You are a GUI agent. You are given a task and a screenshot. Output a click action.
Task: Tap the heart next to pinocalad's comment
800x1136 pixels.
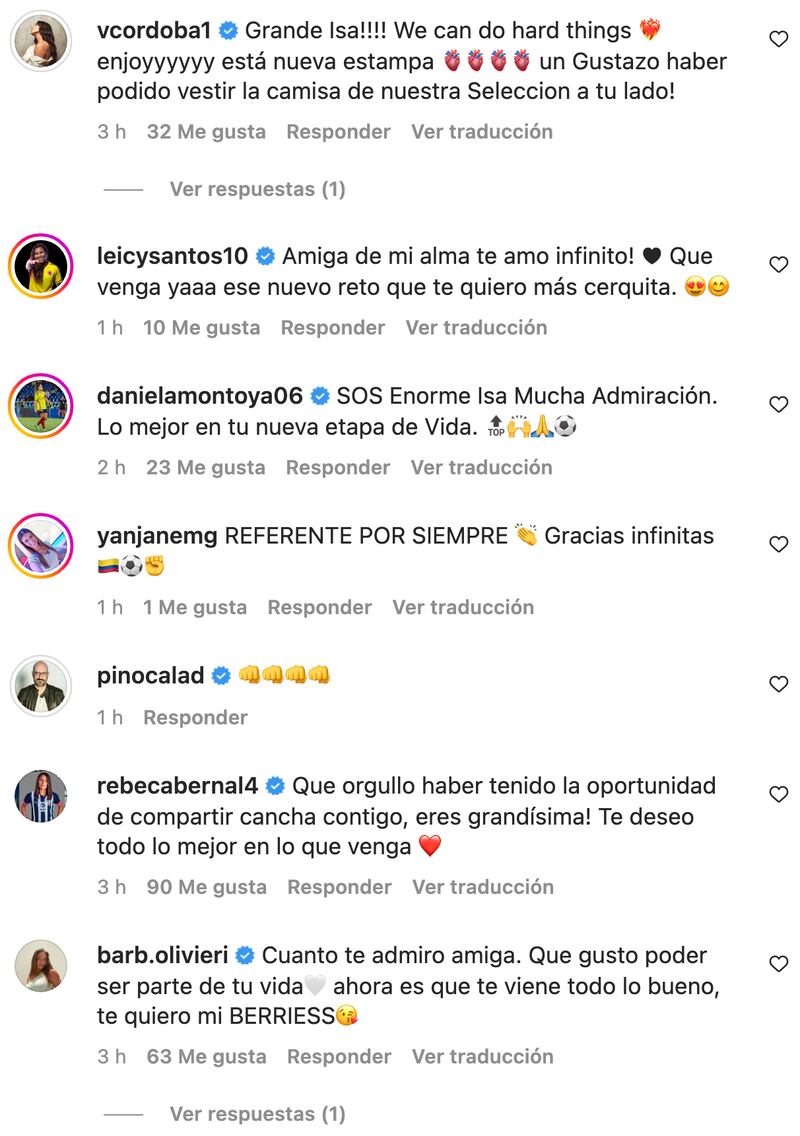point(779,684)
